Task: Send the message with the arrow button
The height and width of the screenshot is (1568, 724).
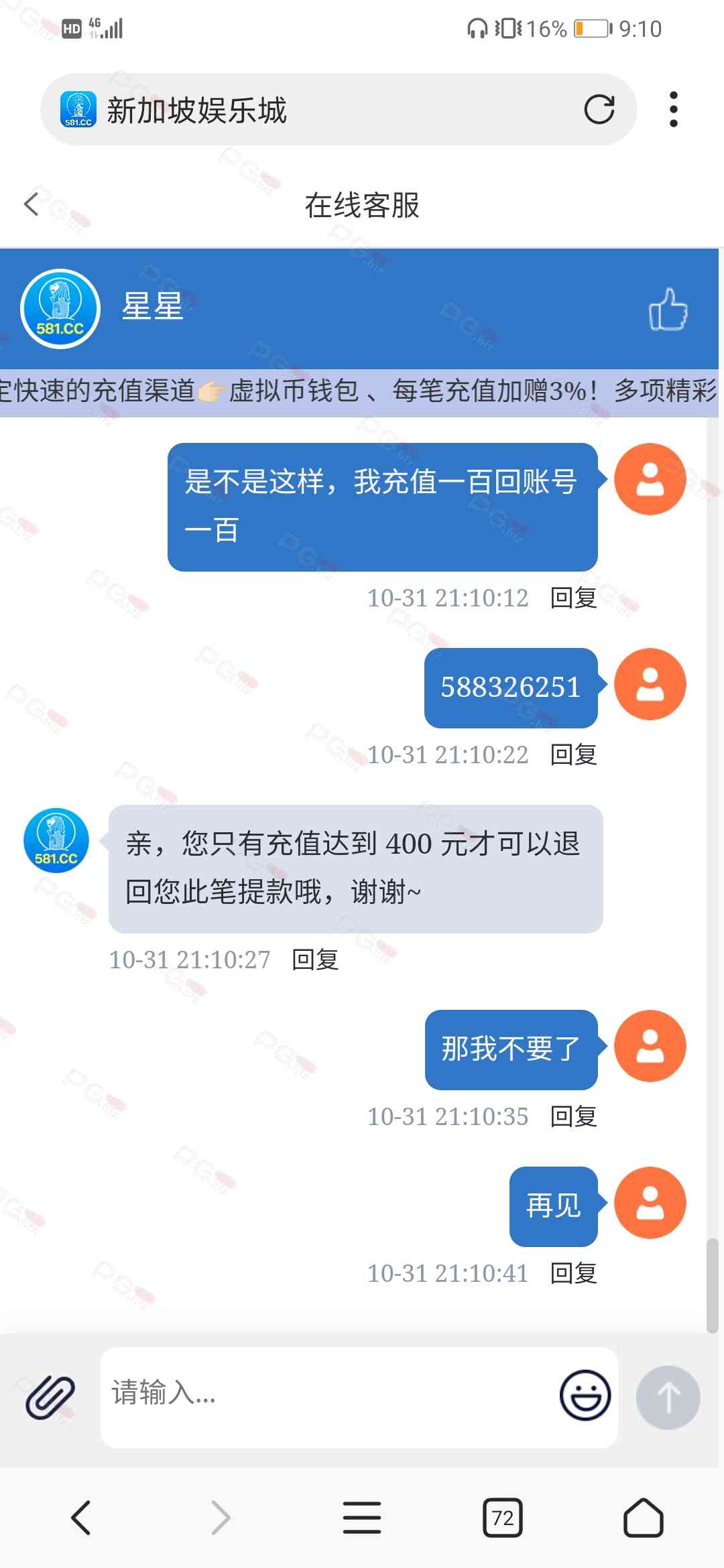Action: [668, 1397]
